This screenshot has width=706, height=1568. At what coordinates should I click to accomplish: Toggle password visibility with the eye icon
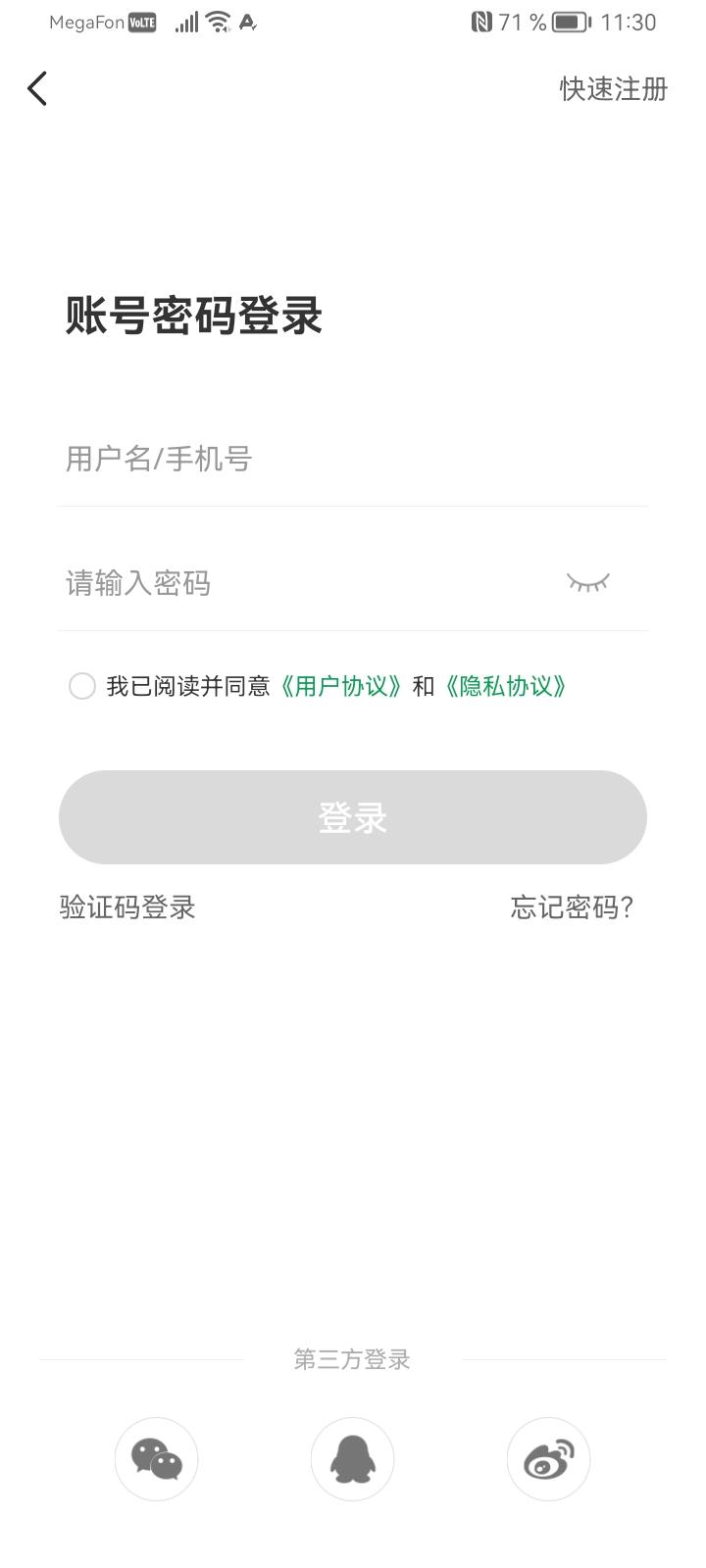[x=586, y=582]
